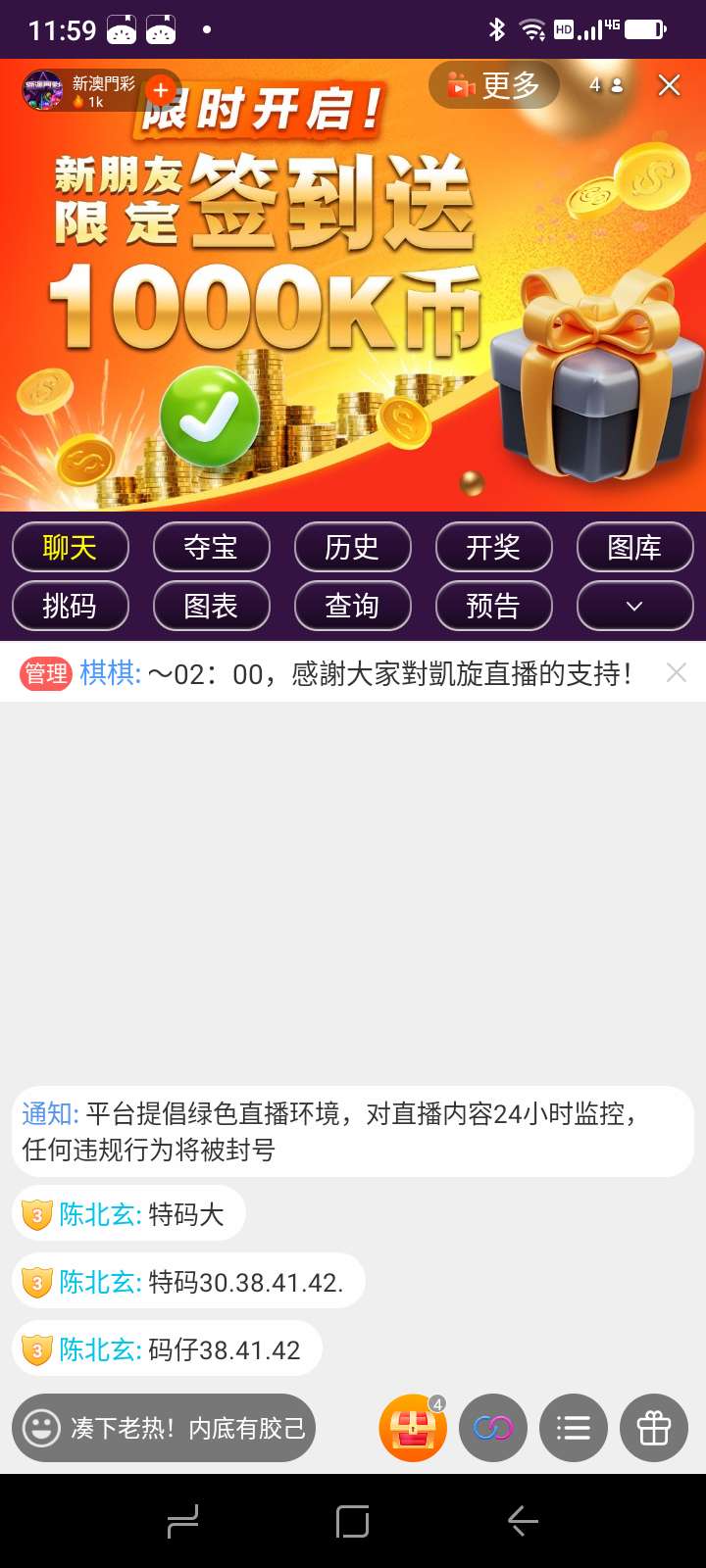Send a gift via the gift icon
Image resolution: width=706 pixels, height=1568 pixels.
point(654,1428)
